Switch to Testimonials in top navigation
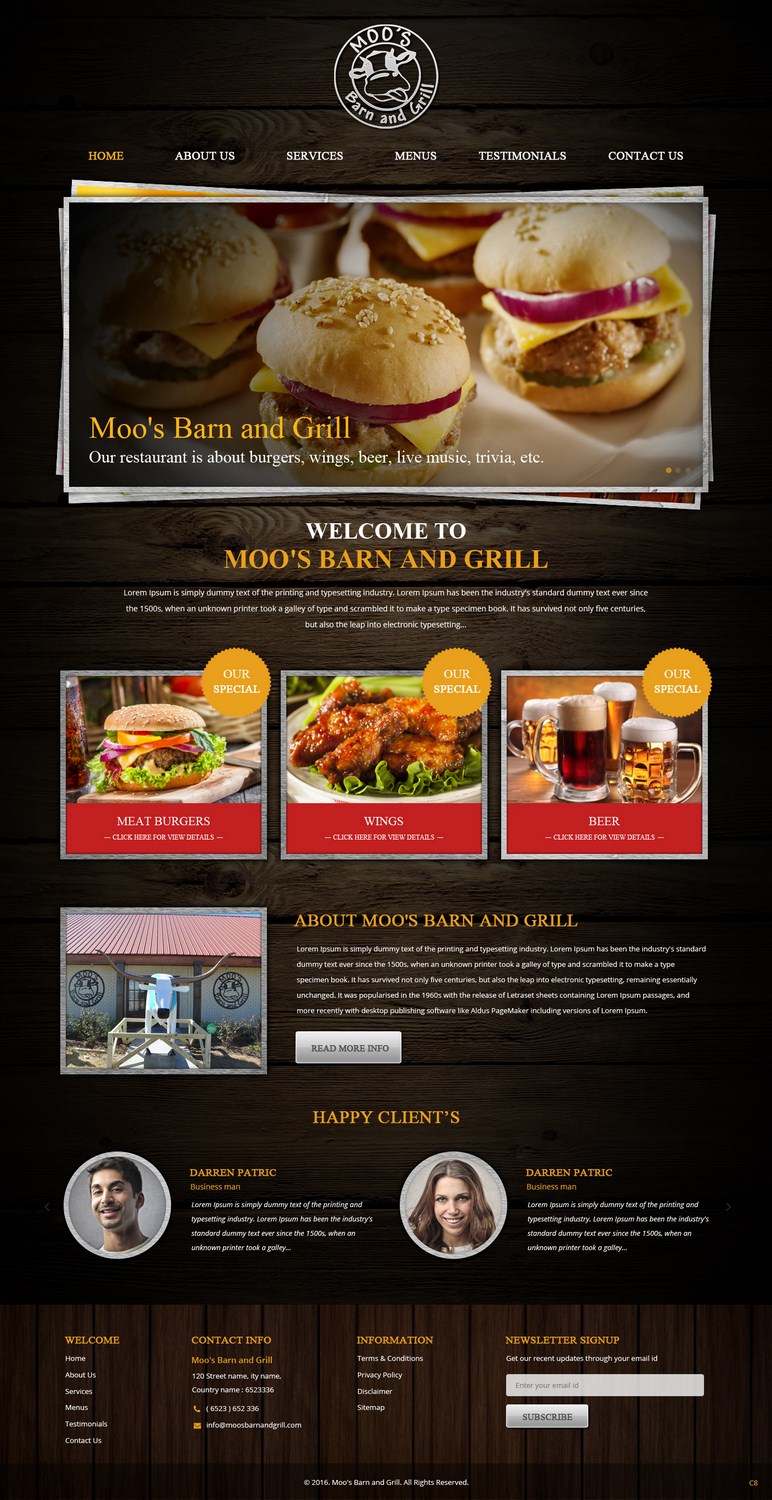 click(522, 156)
